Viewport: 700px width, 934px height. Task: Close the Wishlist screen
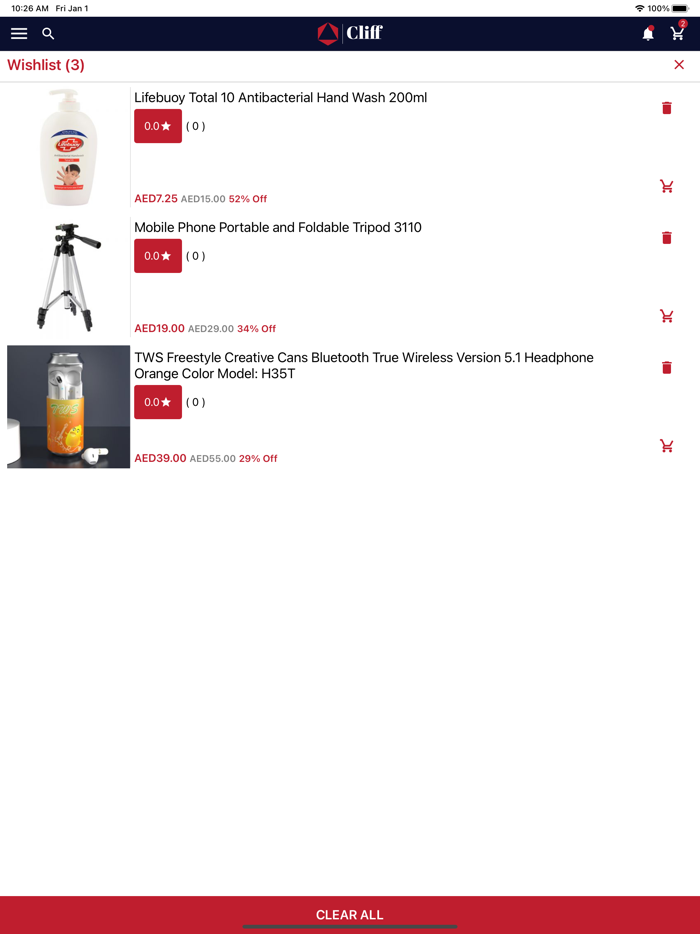coord(679,65)
